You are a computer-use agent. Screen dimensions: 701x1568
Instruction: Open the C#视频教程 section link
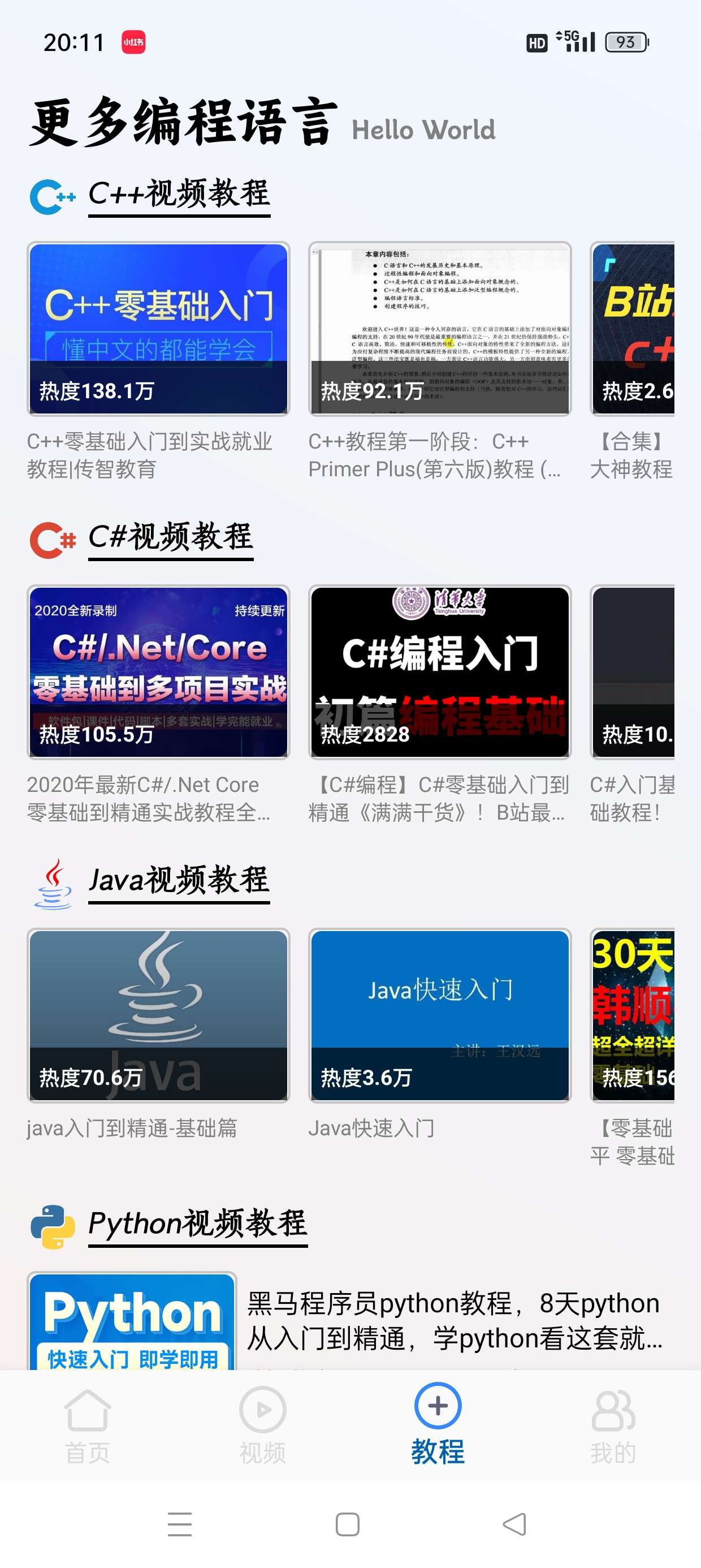(x=170, y=537)
